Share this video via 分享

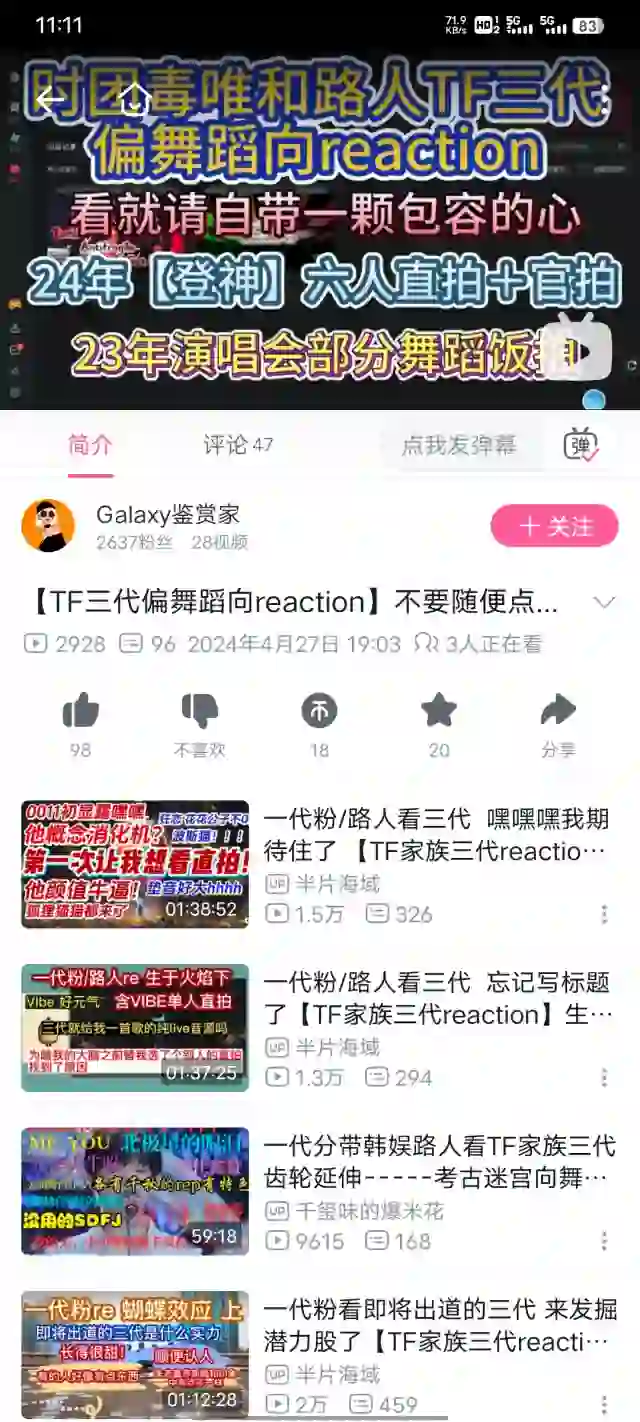coord(558,712)
